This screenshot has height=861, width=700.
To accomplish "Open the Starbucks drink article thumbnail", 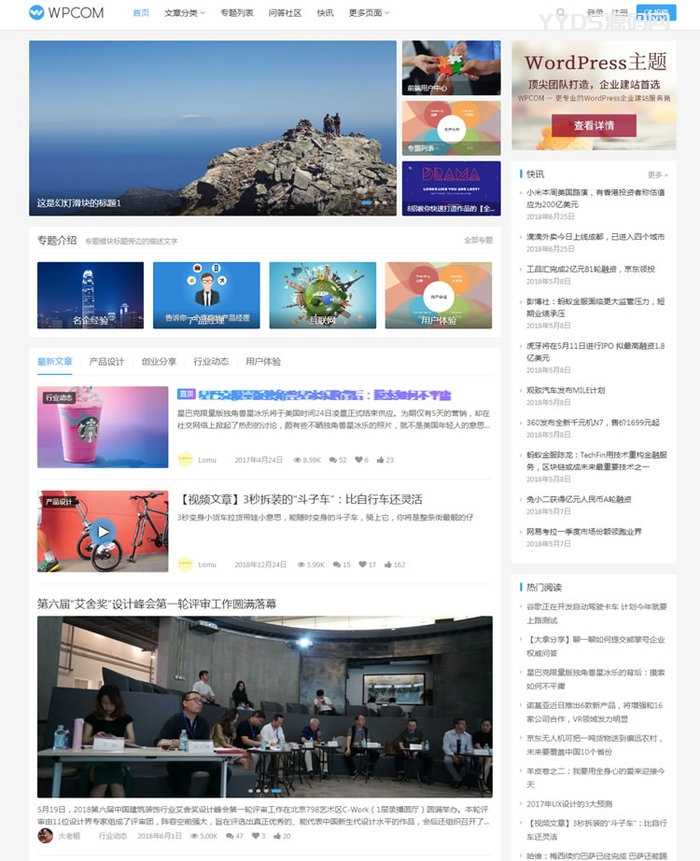I will click(103, 426).
